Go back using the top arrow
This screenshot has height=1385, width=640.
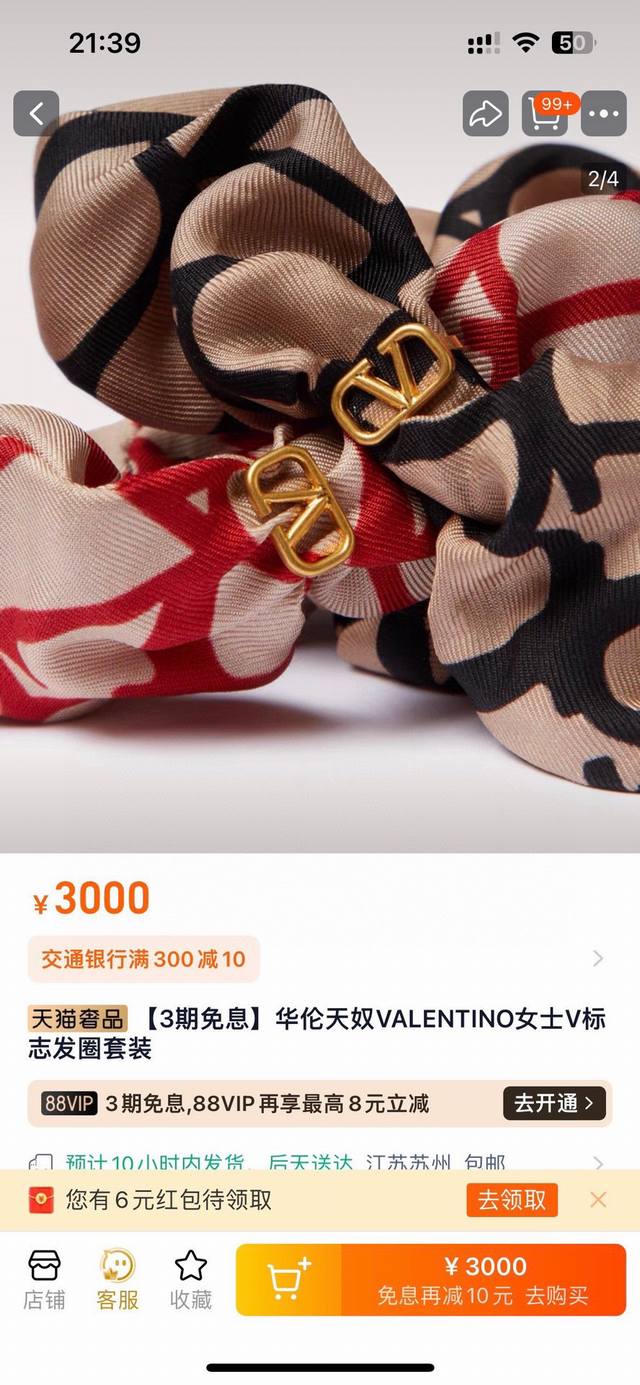[x=36, y=114]
